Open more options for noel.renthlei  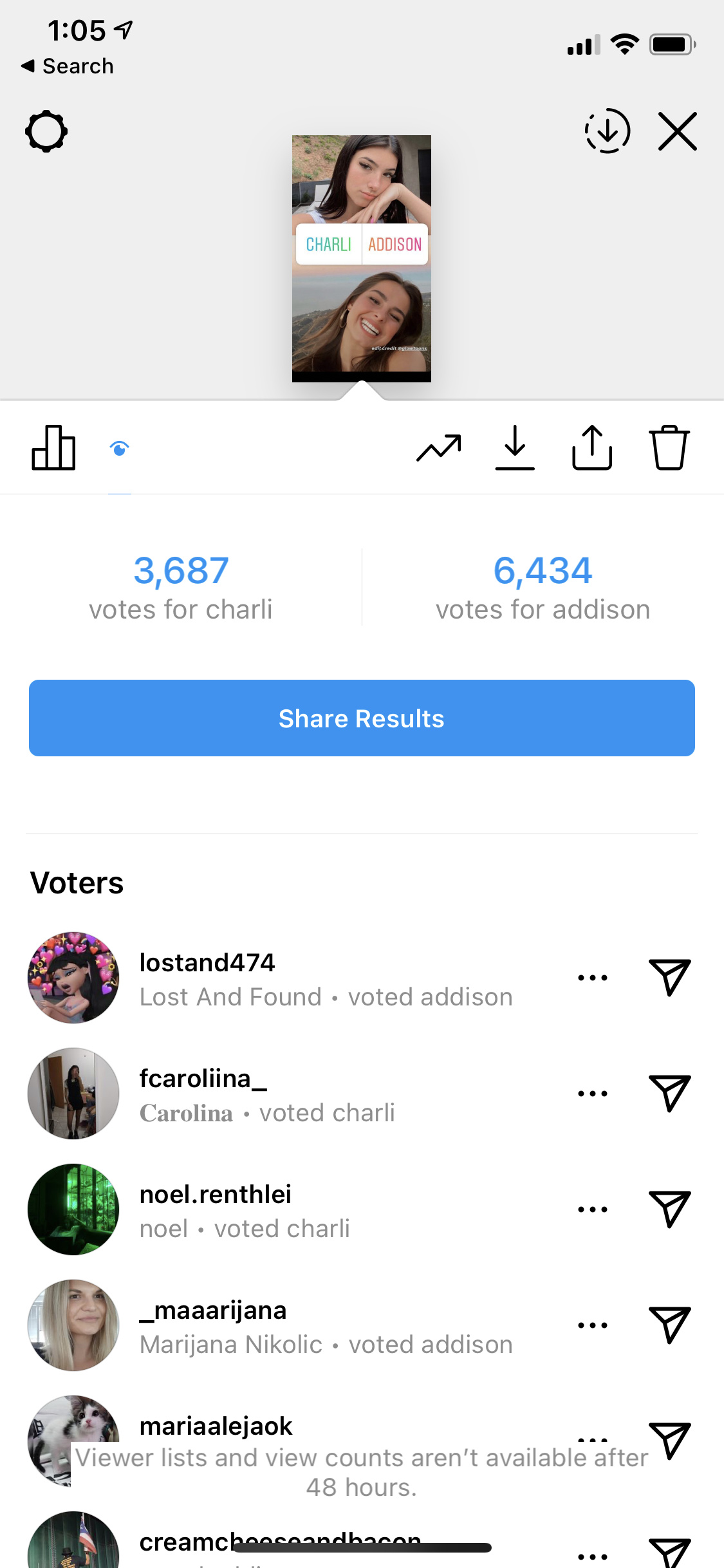click(x=593, y=1209)
